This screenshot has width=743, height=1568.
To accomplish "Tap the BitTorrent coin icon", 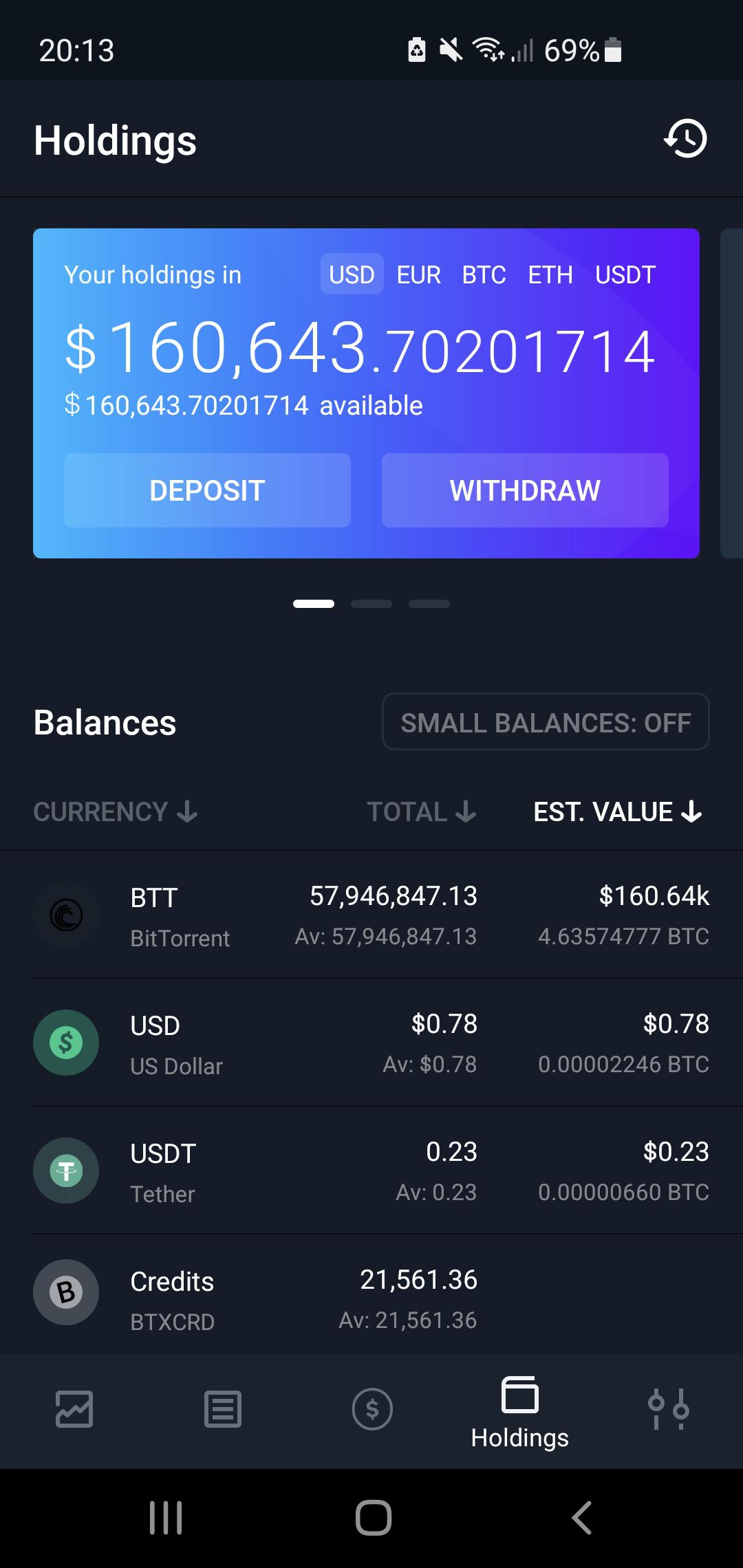I will click(66, 915).
